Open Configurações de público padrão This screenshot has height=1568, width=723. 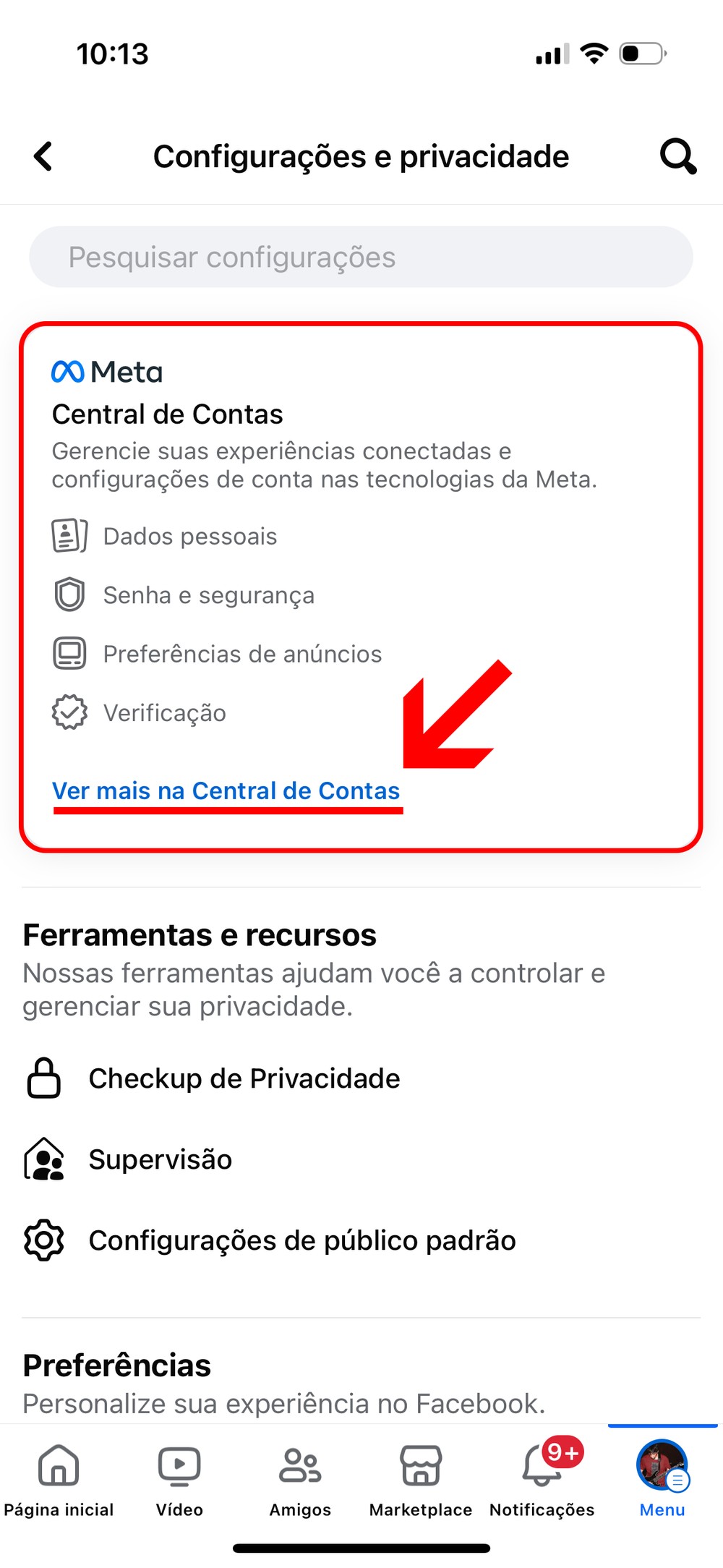301,1240
